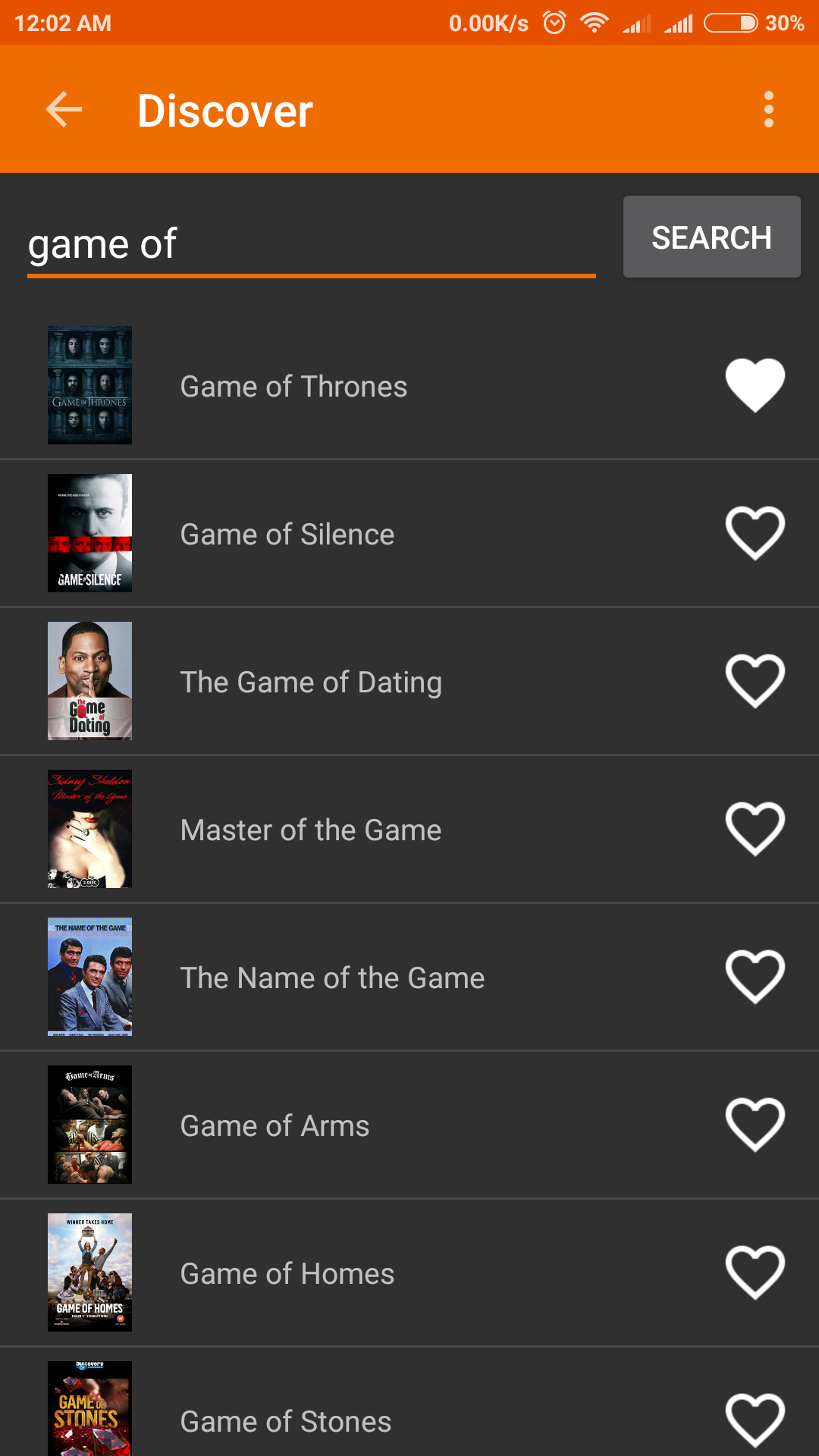Favorite The Name of the Game
This screenshot has height=1456, width=819.
pos(755,976)
